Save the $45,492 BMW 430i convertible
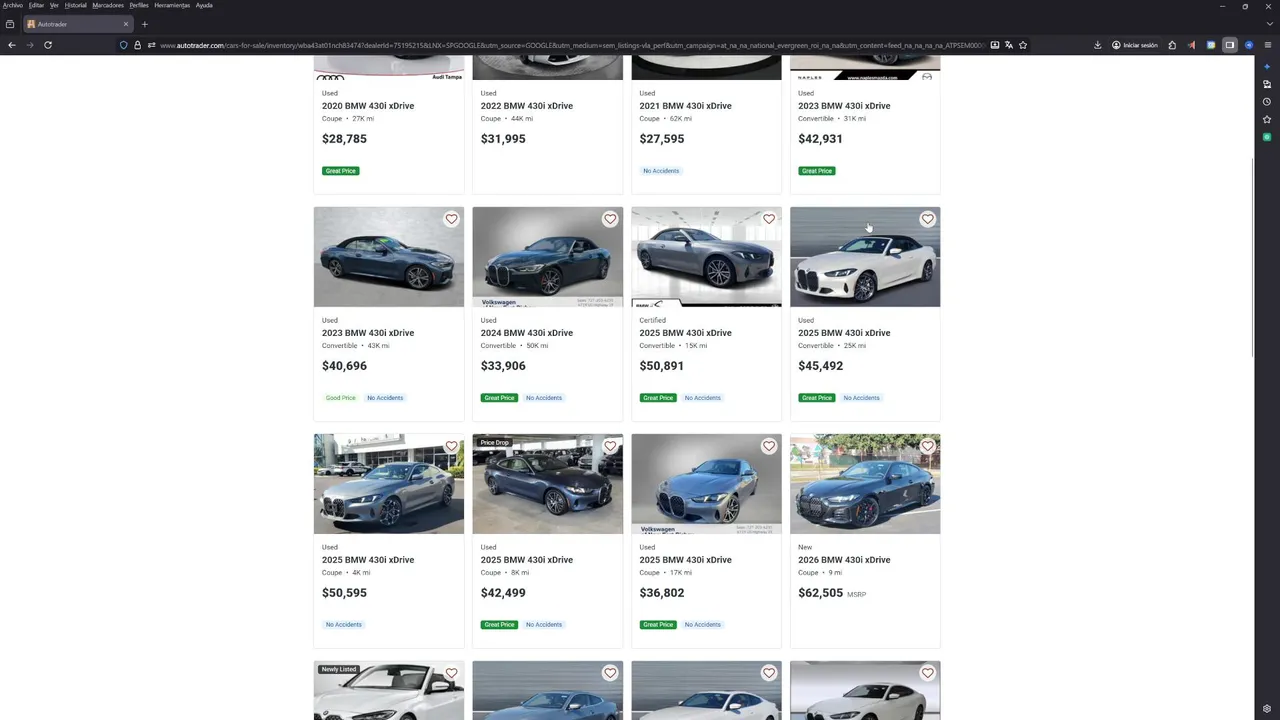 tap(927, 219)
